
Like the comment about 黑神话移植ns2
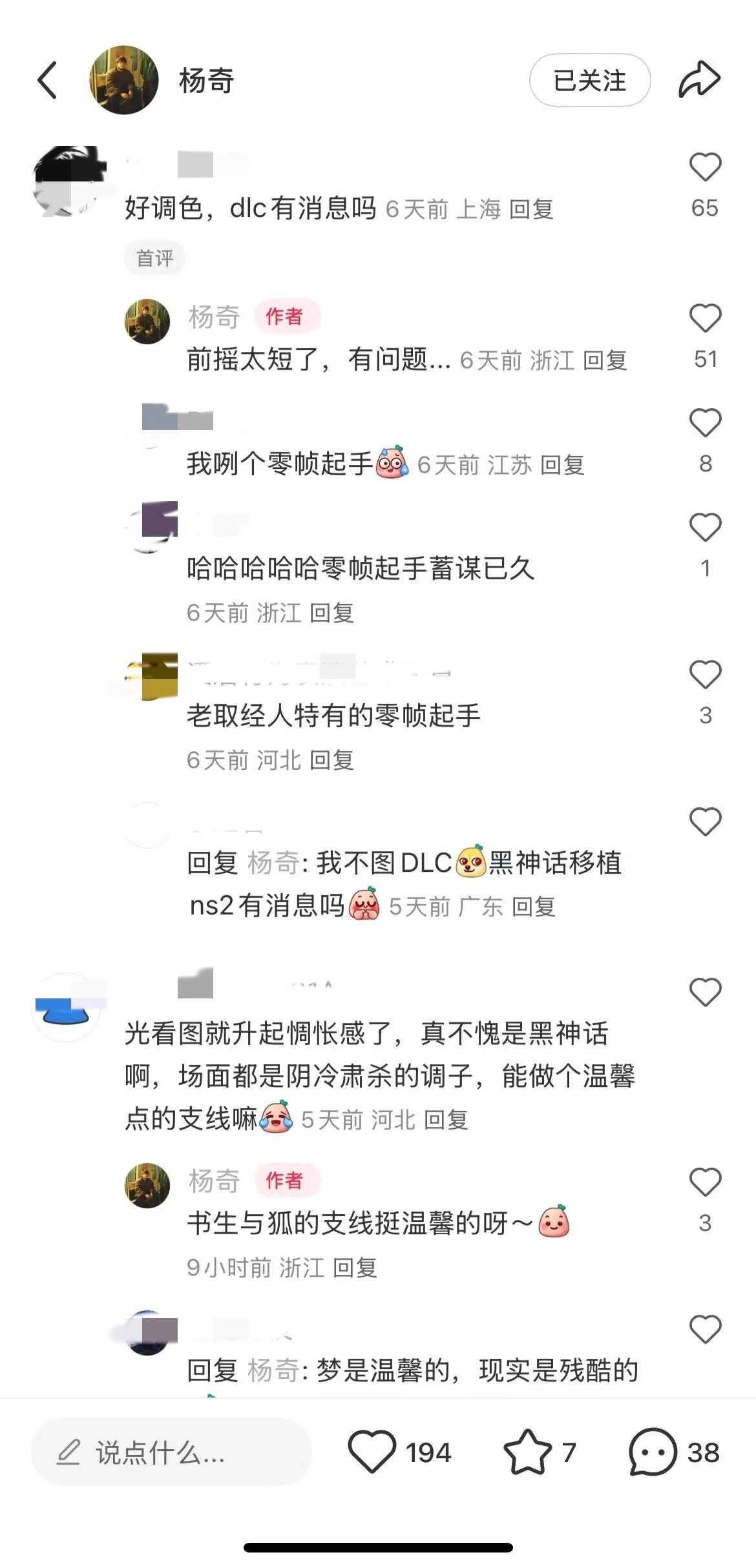(705, 822)
